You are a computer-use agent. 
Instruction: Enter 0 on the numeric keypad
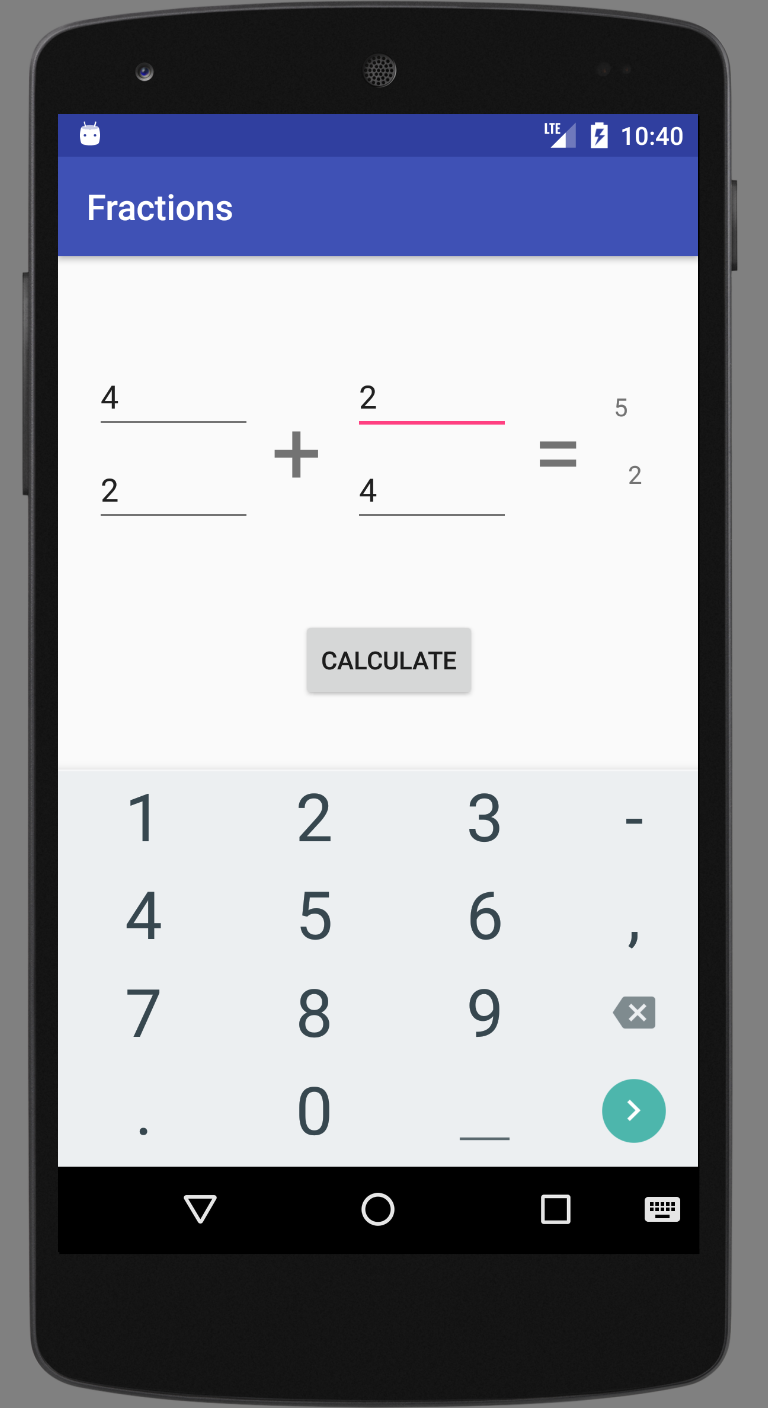pyautogui.click(x=314, y=1111)
